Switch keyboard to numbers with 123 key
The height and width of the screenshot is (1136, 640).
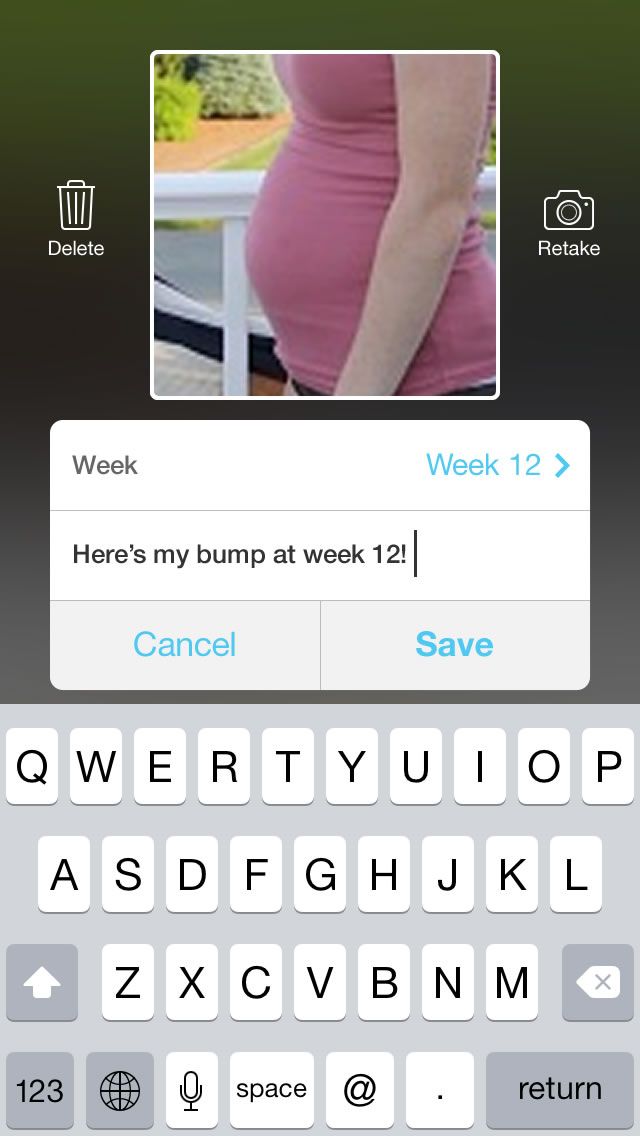pyautogui.click(x=40, y=1089)
